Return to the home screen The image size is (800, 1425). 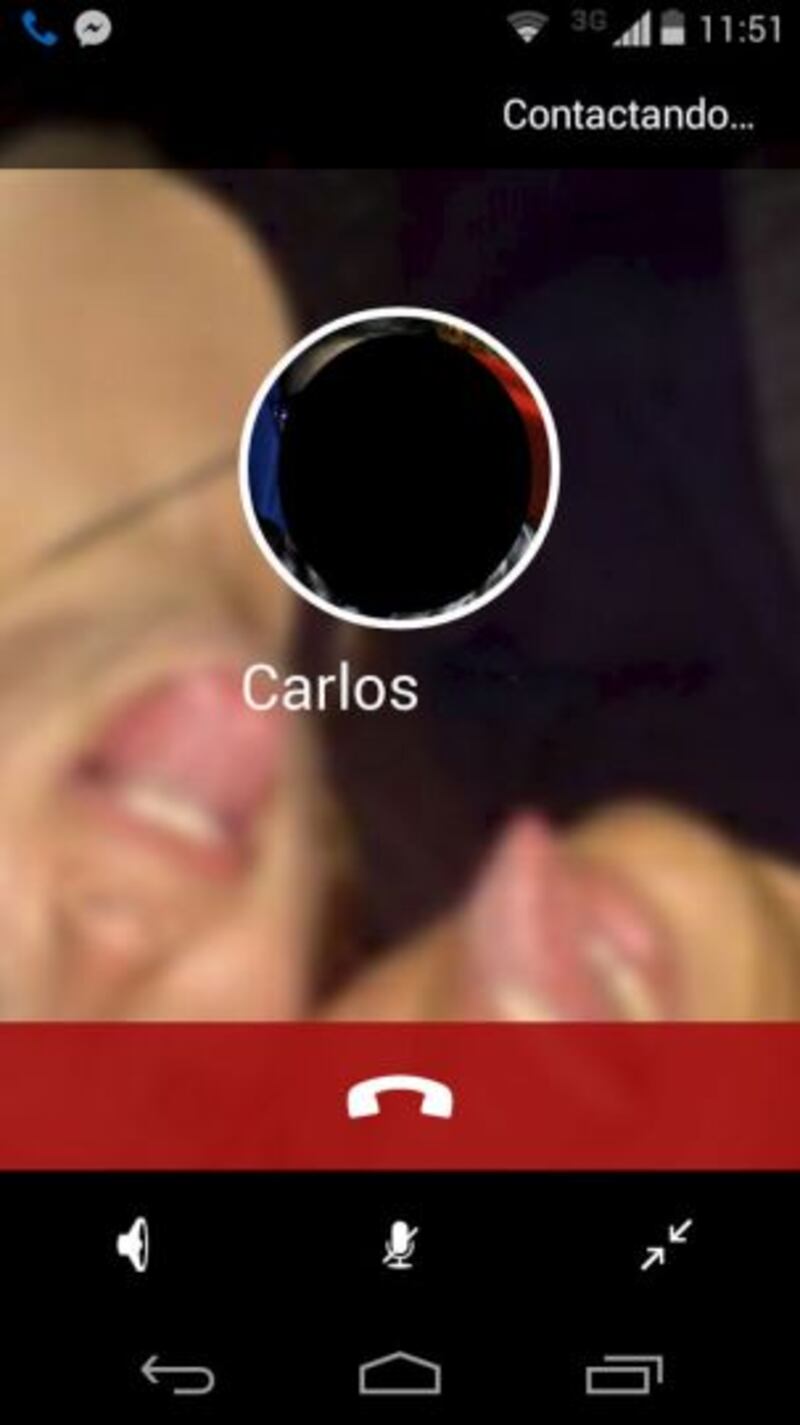tap(400, 1374)
